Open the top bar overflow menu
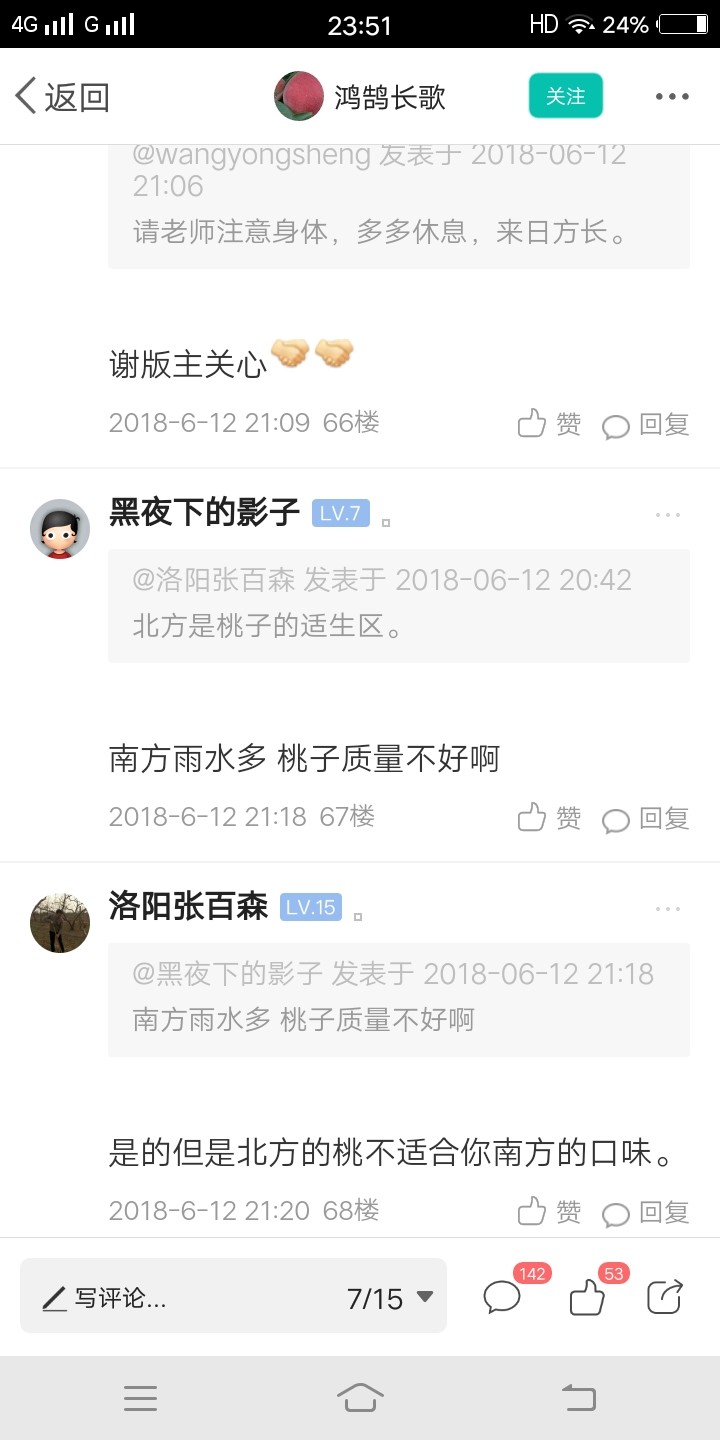The width and height of the screenshot is (720, 1440). pyautogui.click(x=672, y=97)
